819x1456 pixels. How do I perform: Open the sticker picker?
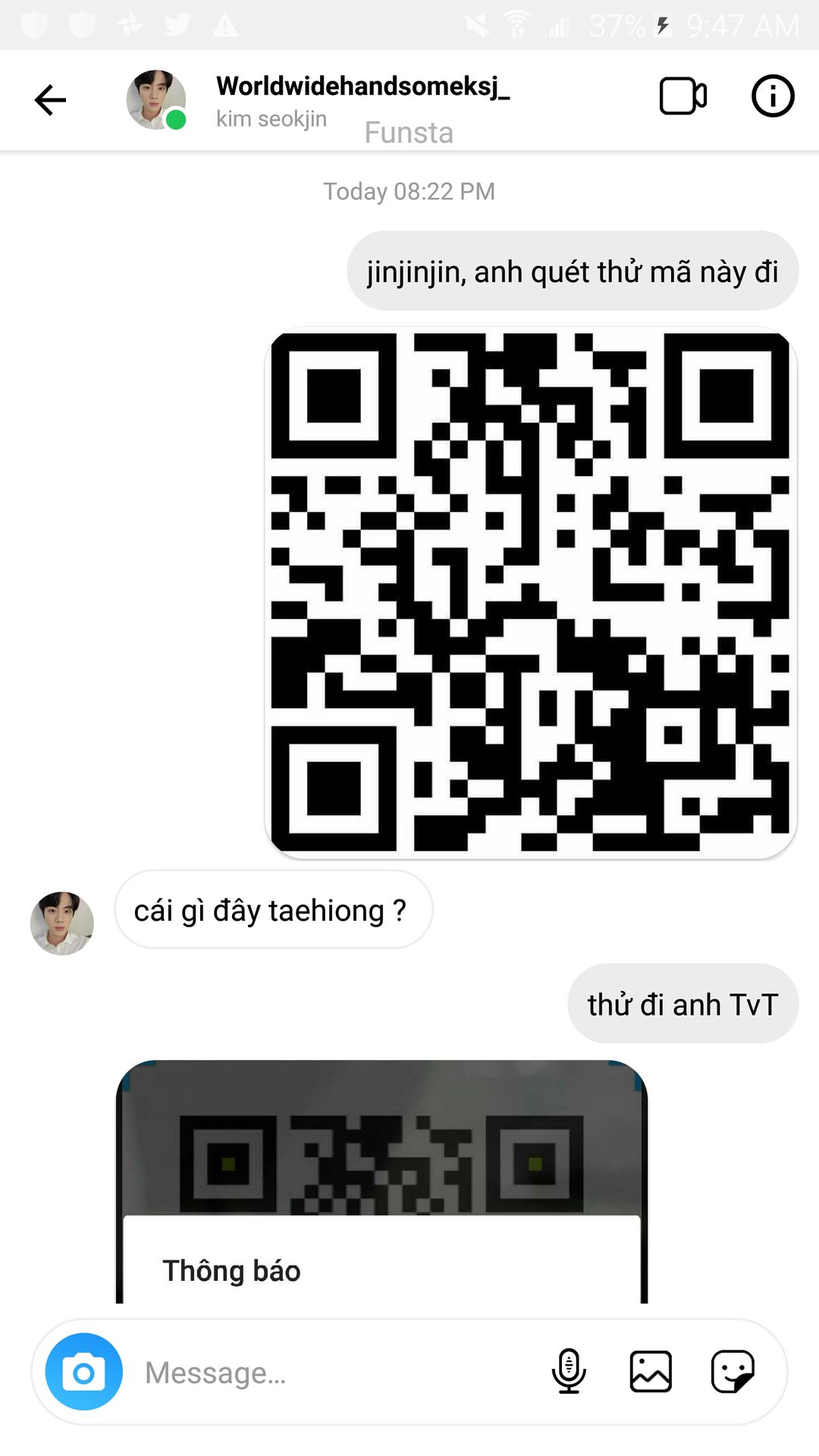pos(733,1372)
